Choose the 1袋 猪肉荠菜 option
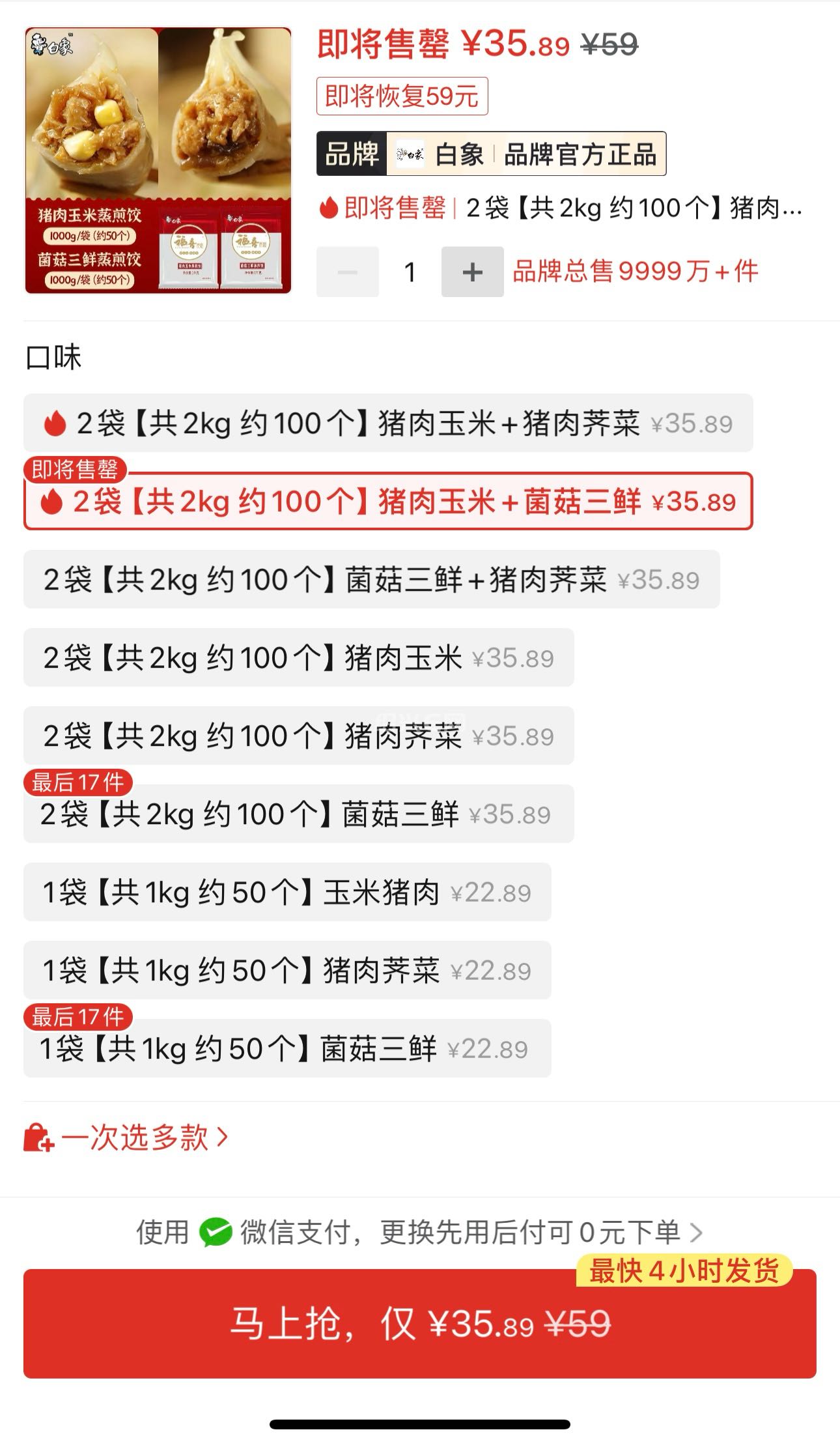Screen dimensions: 840x1445 [x=287, y=971]
